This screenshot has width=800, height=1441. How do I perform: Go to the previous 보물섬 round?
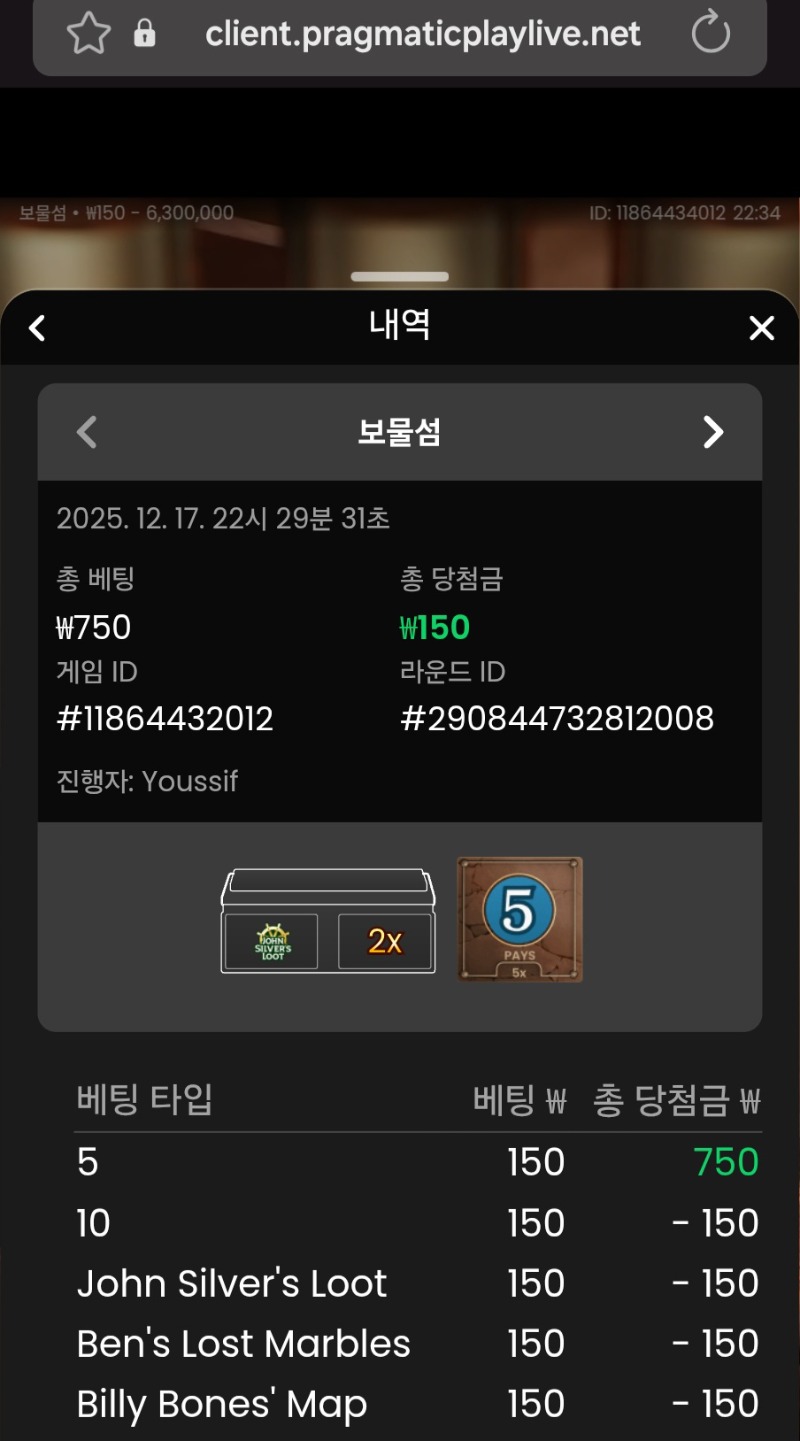point(88,433)
